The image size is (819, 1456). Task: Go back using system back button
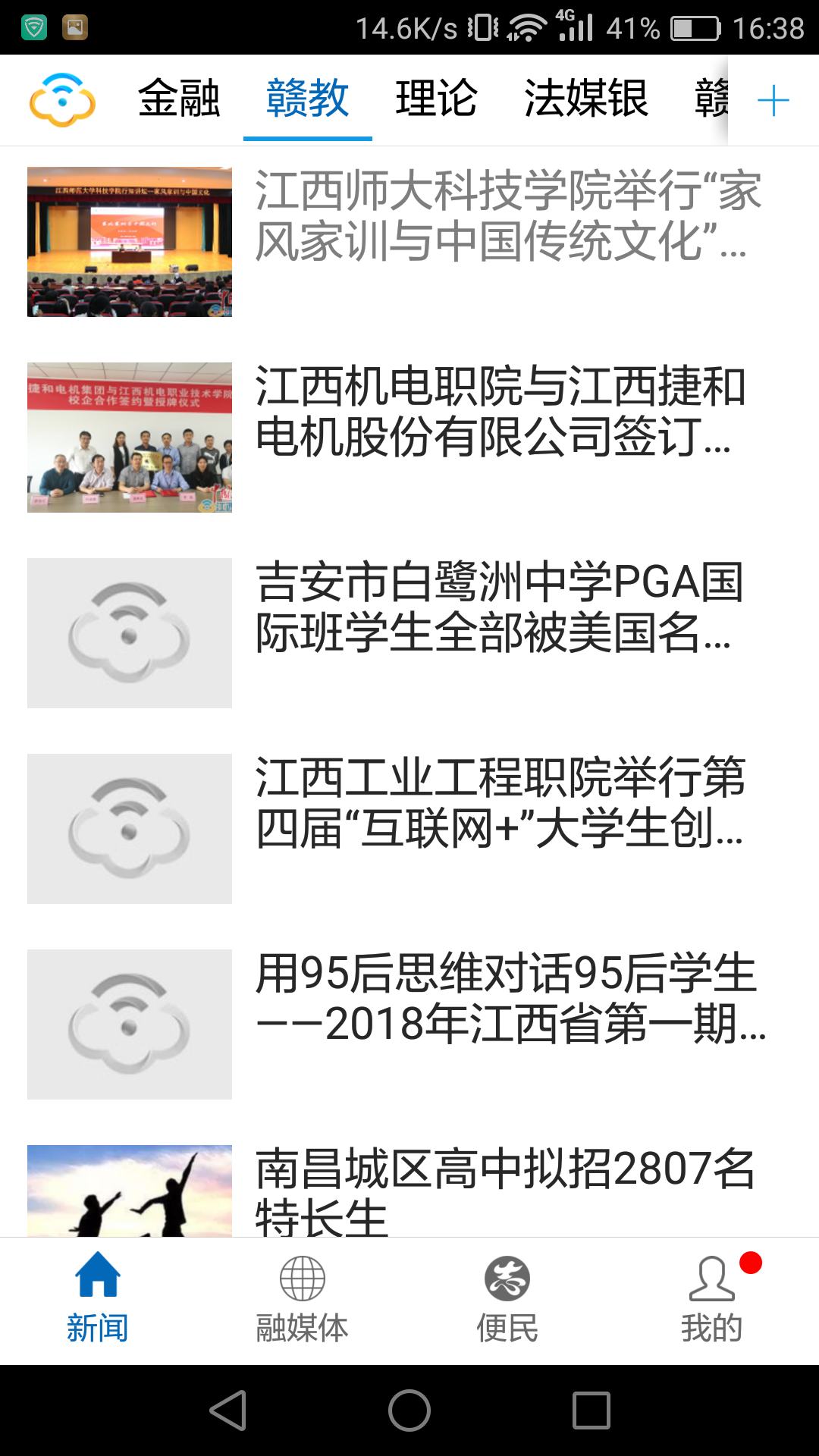[227, 1410]
